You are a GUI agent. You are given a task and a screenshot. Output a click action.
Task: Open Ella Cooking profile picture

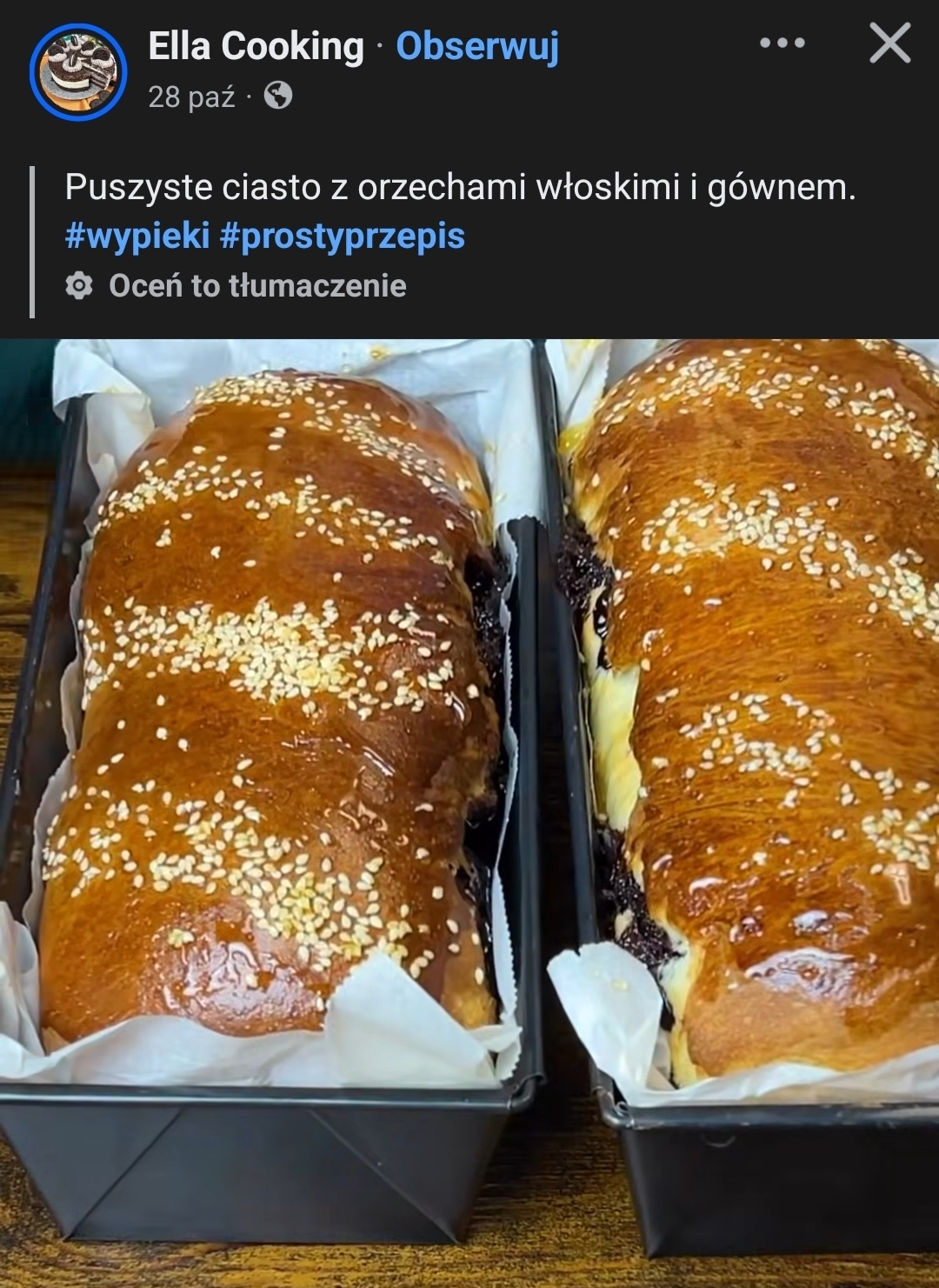(x=78, y=71)
